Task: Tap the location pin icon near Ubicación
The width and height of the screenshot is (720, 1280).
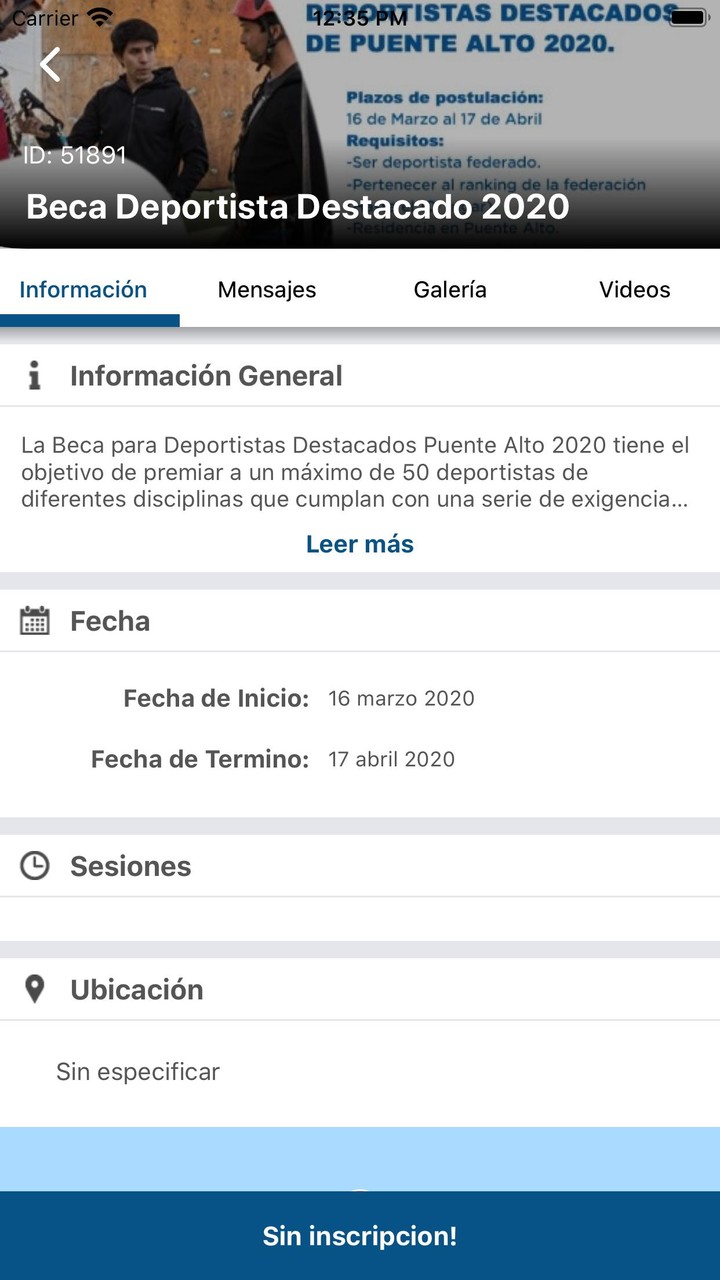Action: [36, 988]
